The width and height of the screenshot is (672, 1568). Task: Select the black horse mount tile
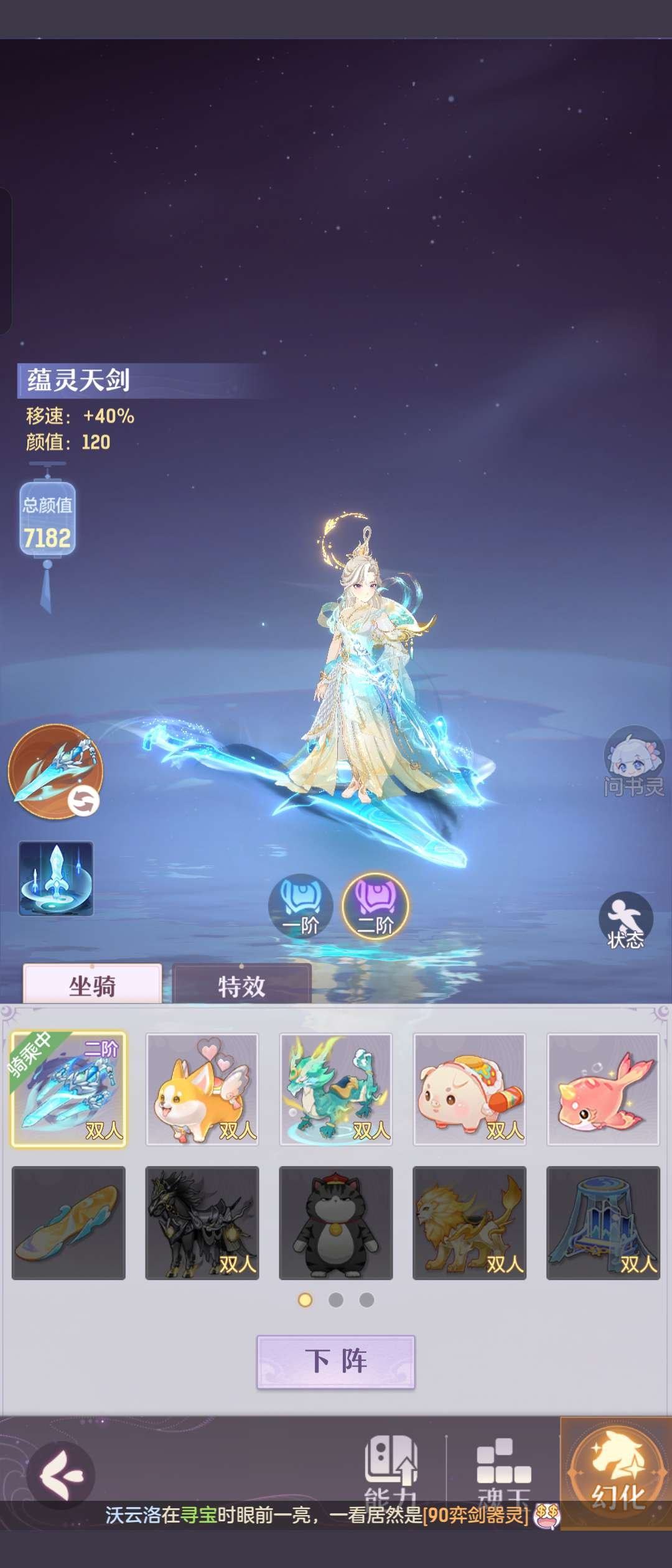(x=202, y=1223)
